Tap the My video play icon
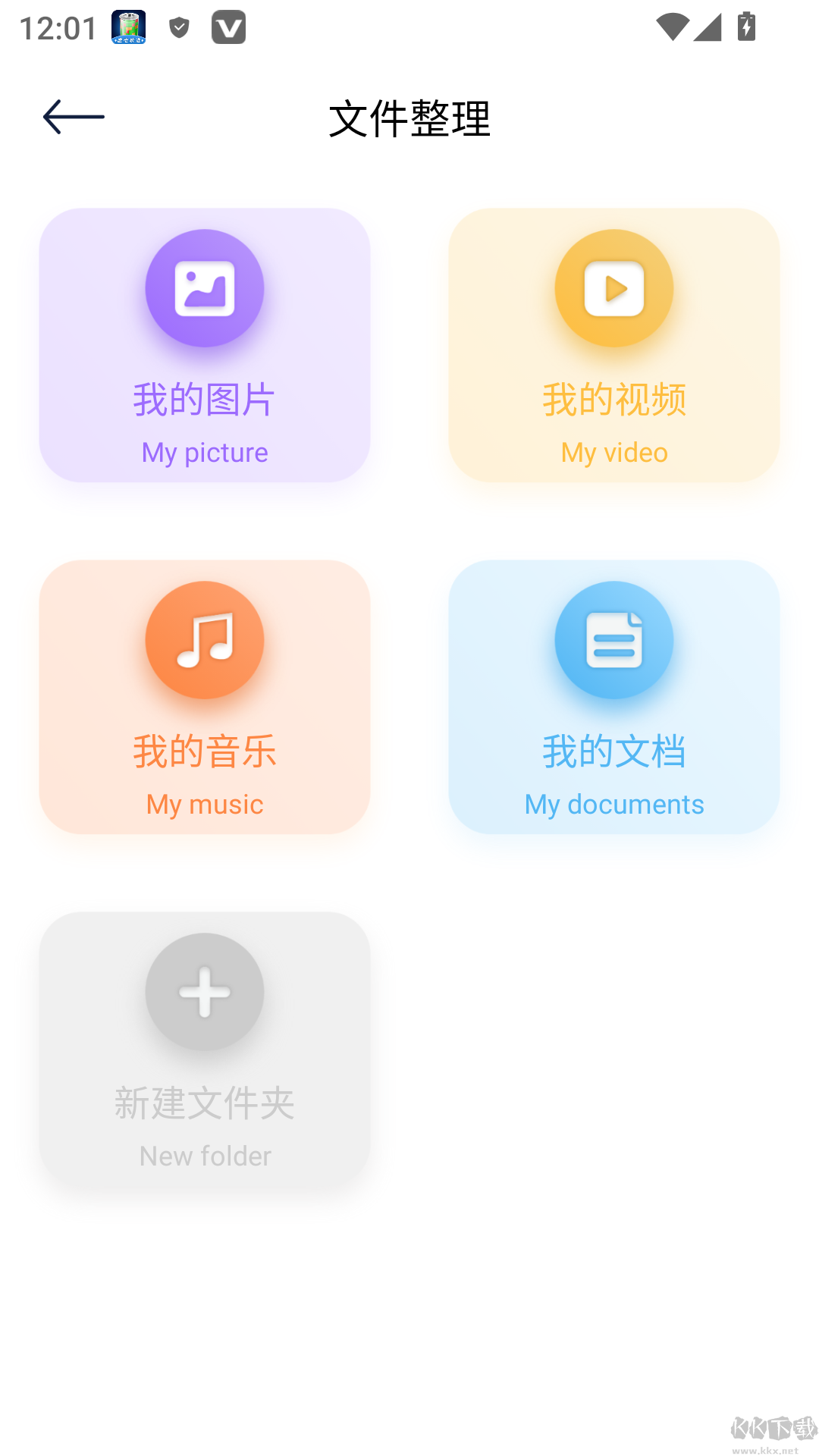The width and height of the screenshot is (819, 1456). click(613, 289)
